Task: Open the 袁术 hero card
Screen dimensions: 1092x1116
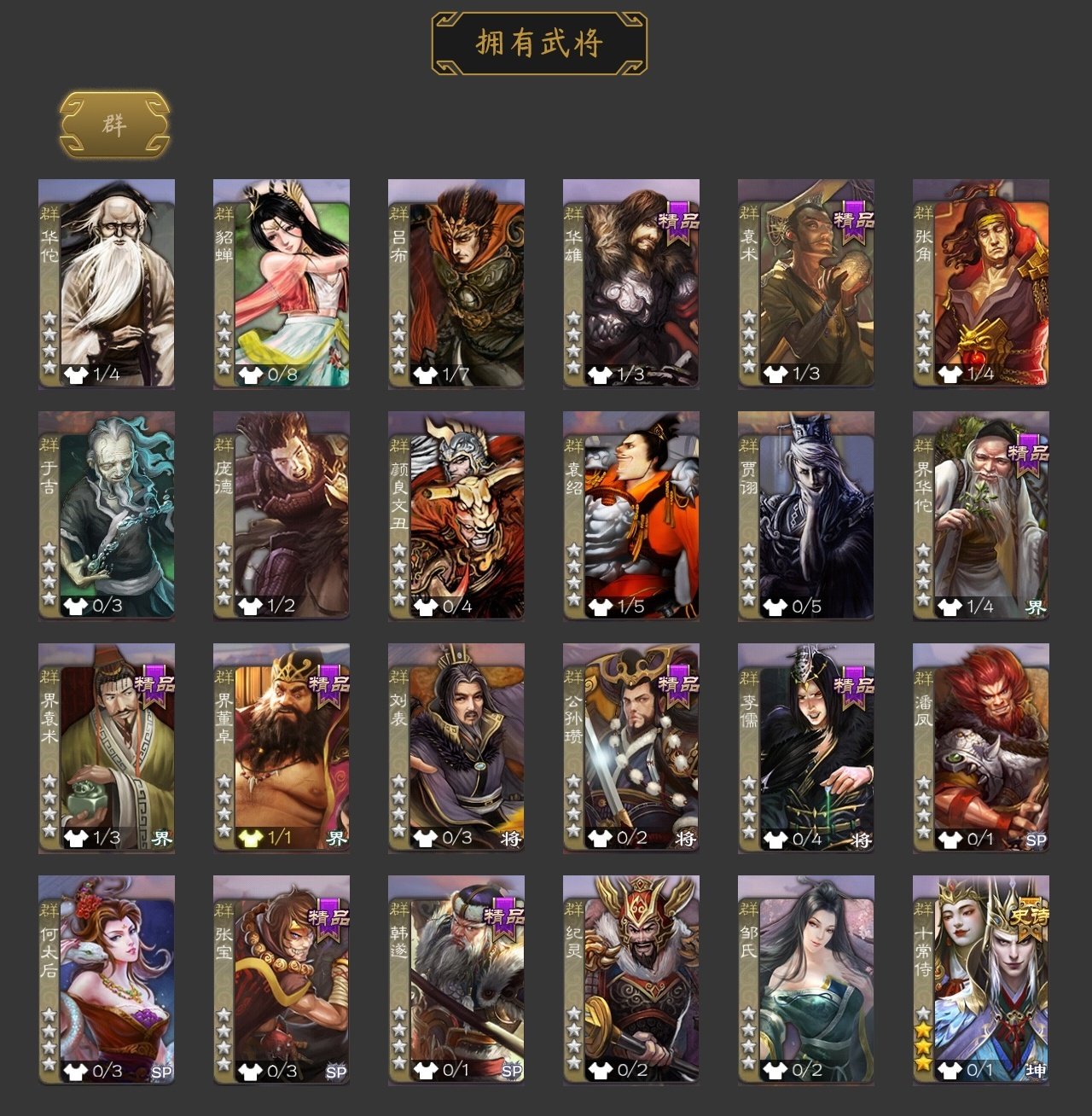Action: coord(806,283)
